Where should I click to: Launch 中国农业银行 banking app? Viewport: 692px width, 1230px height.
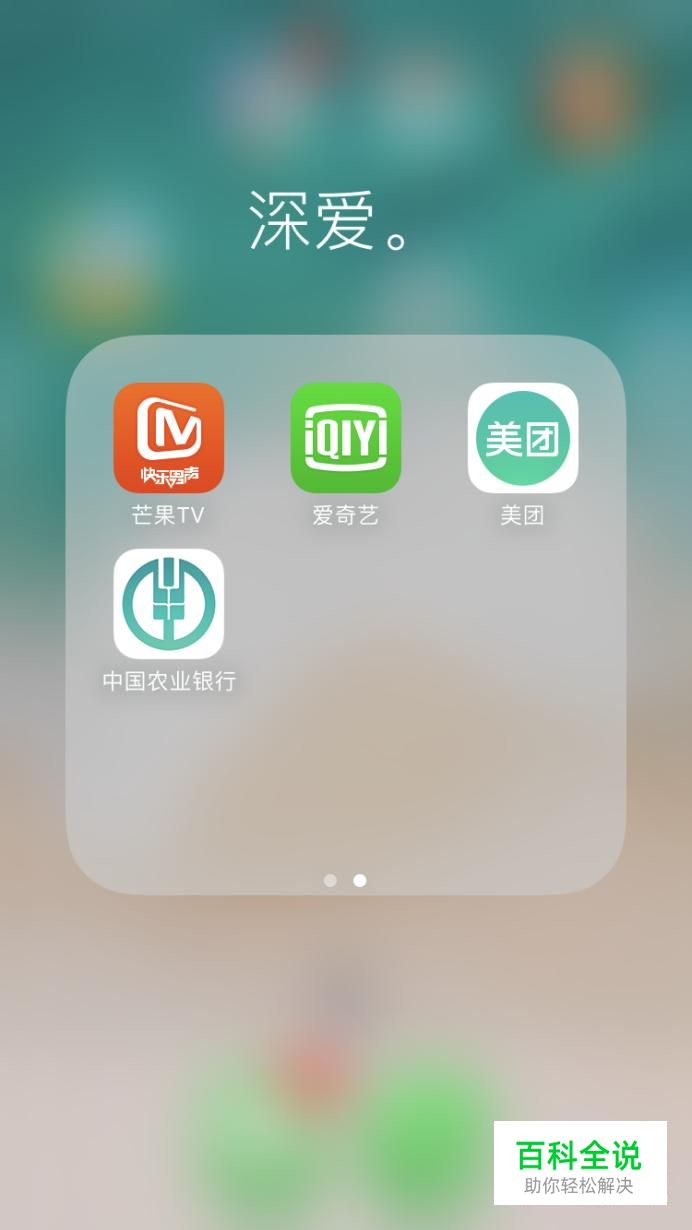pos(168,604)
